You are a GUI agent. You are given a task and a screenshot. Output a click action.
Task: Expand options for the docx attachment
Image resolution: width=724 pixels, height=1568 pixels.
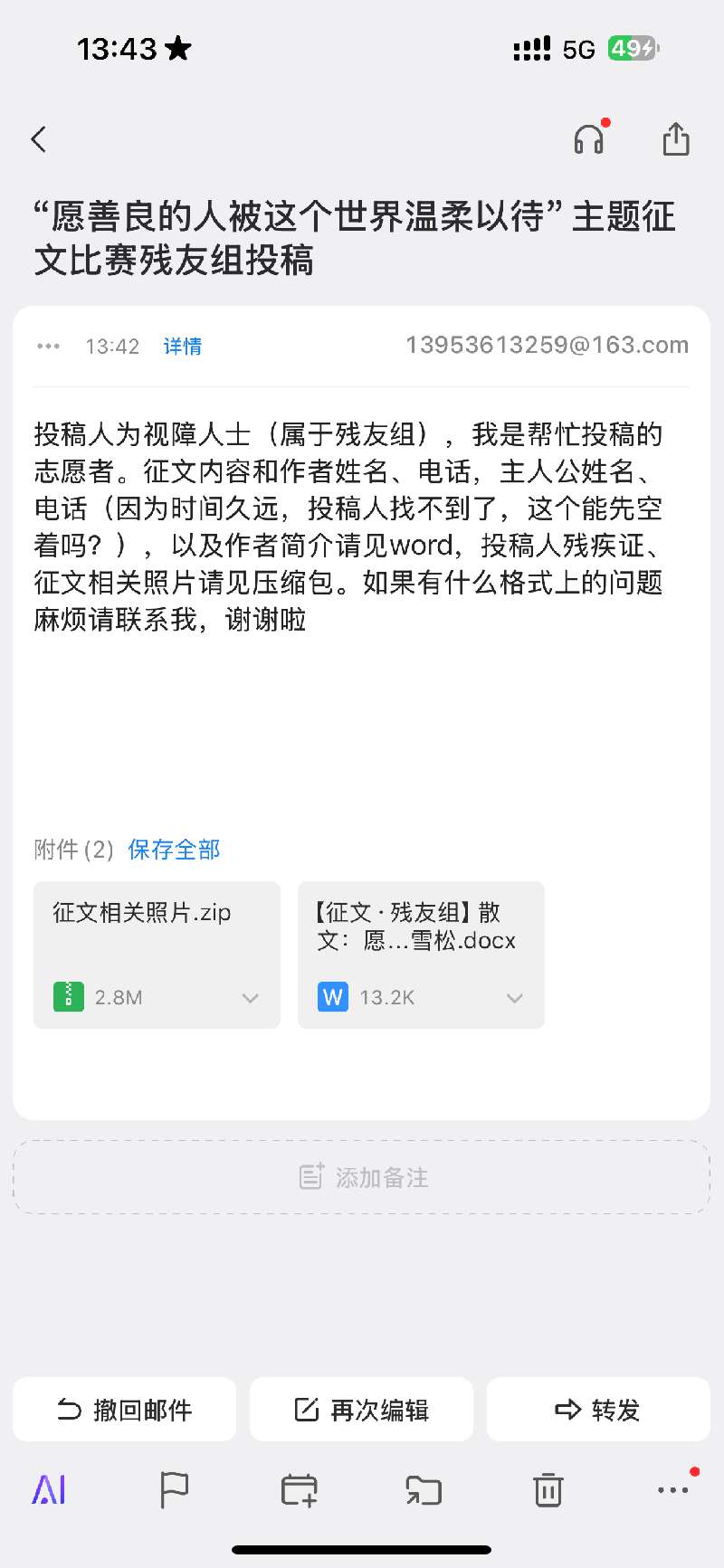[515, 998]
